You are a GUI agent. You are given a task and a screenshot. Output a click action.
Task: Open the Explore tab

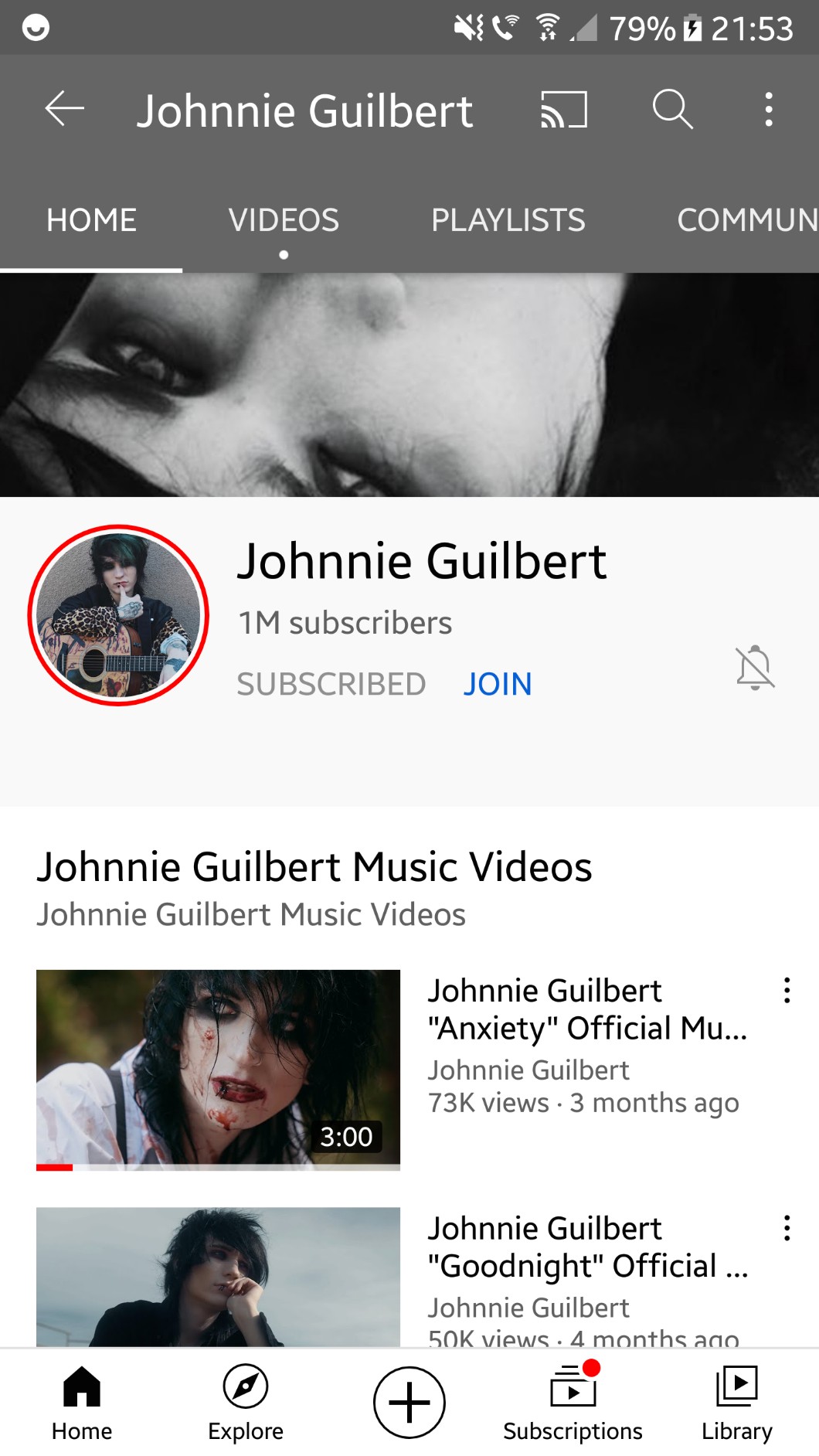(x=246, y=1402)
